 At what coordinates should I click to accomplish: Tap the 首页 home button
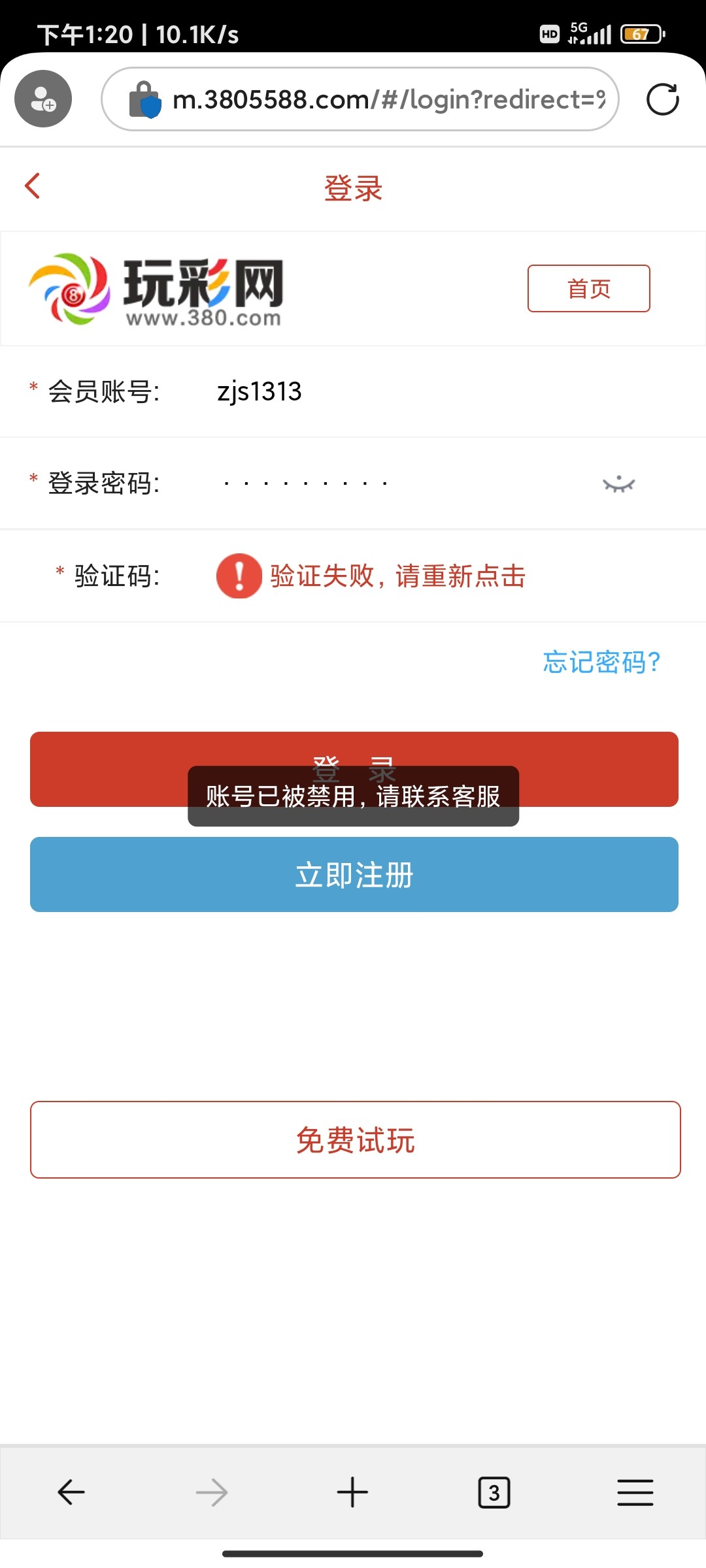click(x=588, y=288)
